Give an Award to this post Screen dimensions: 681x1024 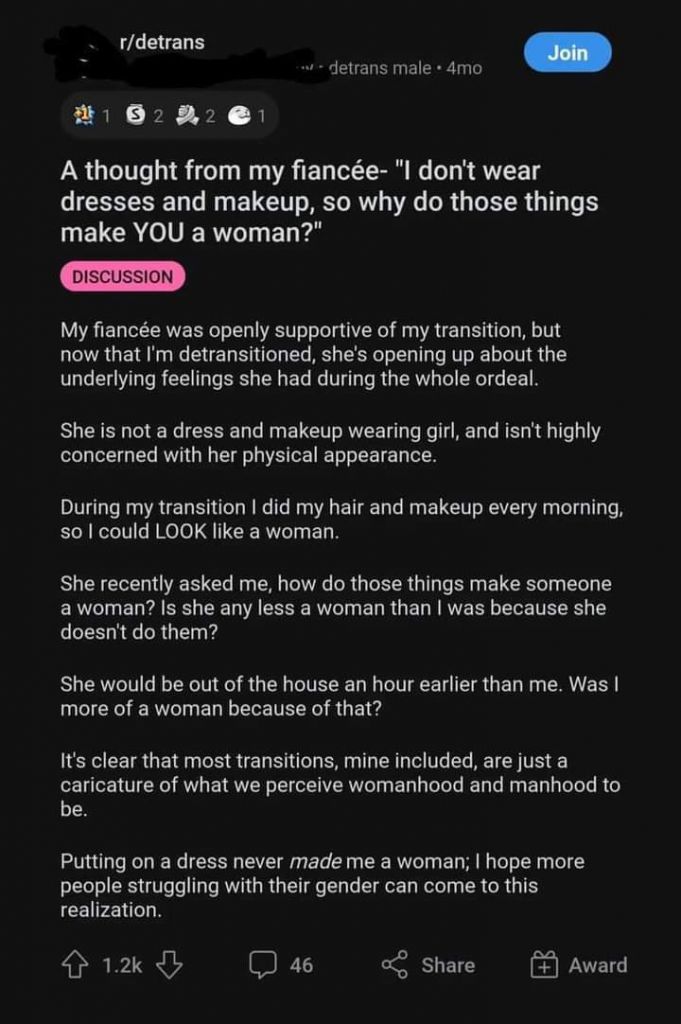pyautogui.click(x=578, y=965)
